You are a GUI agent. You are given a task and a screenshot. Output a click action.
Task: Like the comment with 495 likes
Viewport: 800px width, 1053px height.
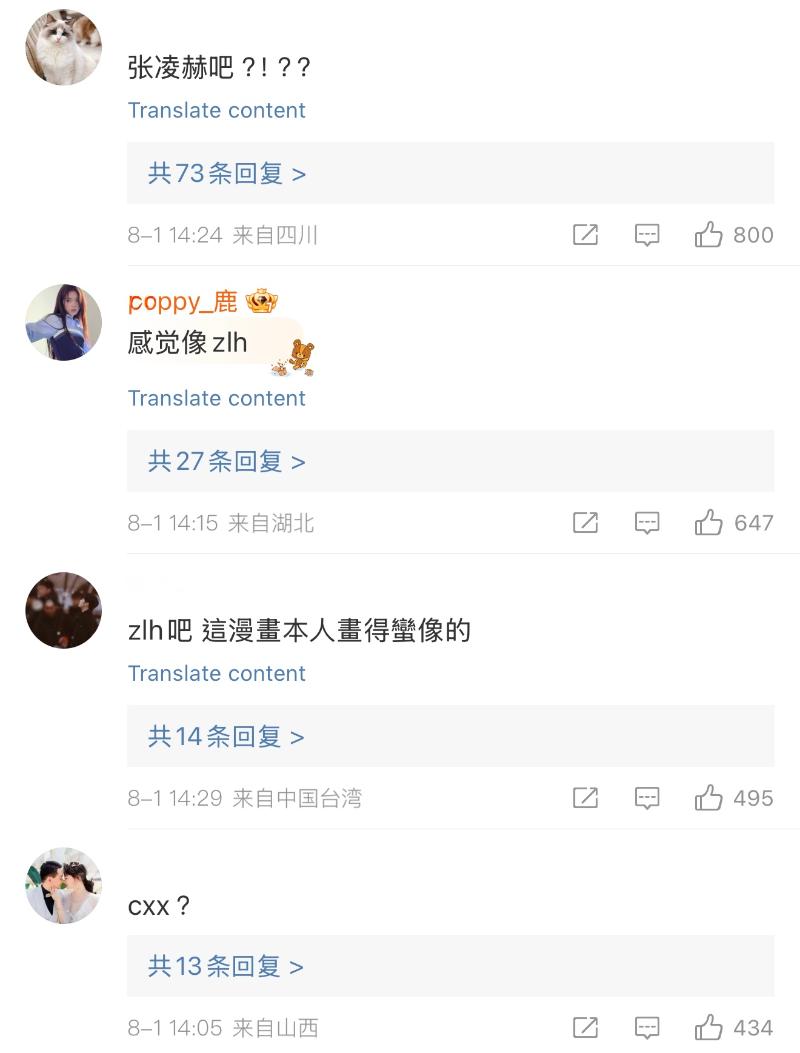pyautogui.click(x=709, y=798)
